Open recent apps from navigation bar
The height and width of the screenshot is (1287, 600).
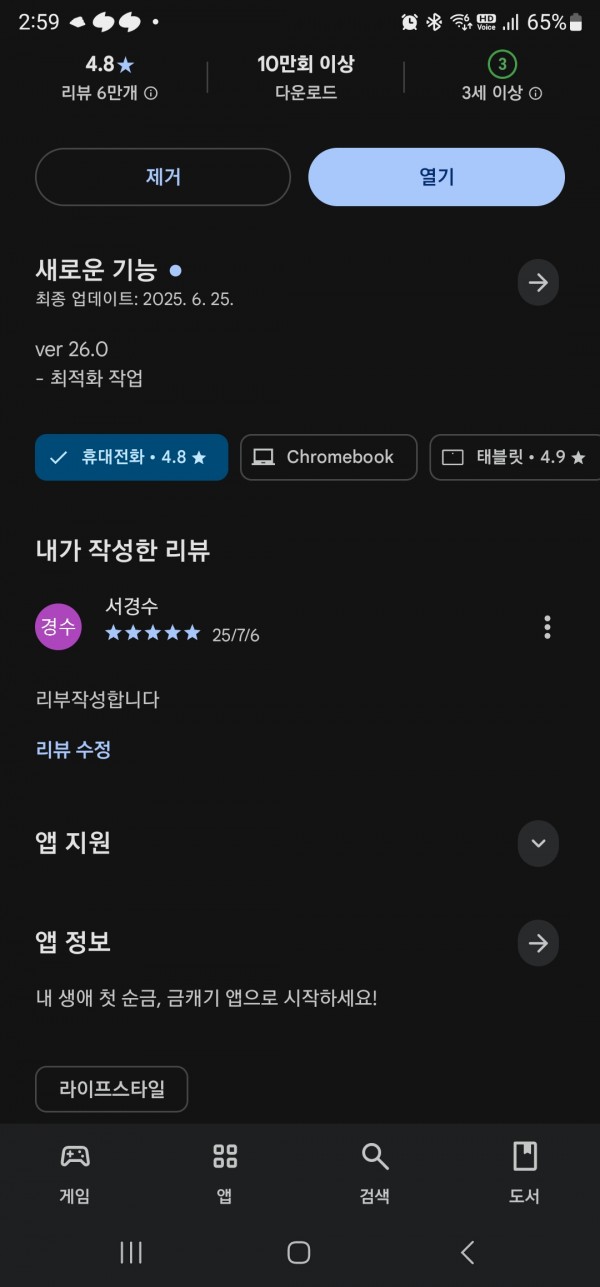(x=131, y=1251)
